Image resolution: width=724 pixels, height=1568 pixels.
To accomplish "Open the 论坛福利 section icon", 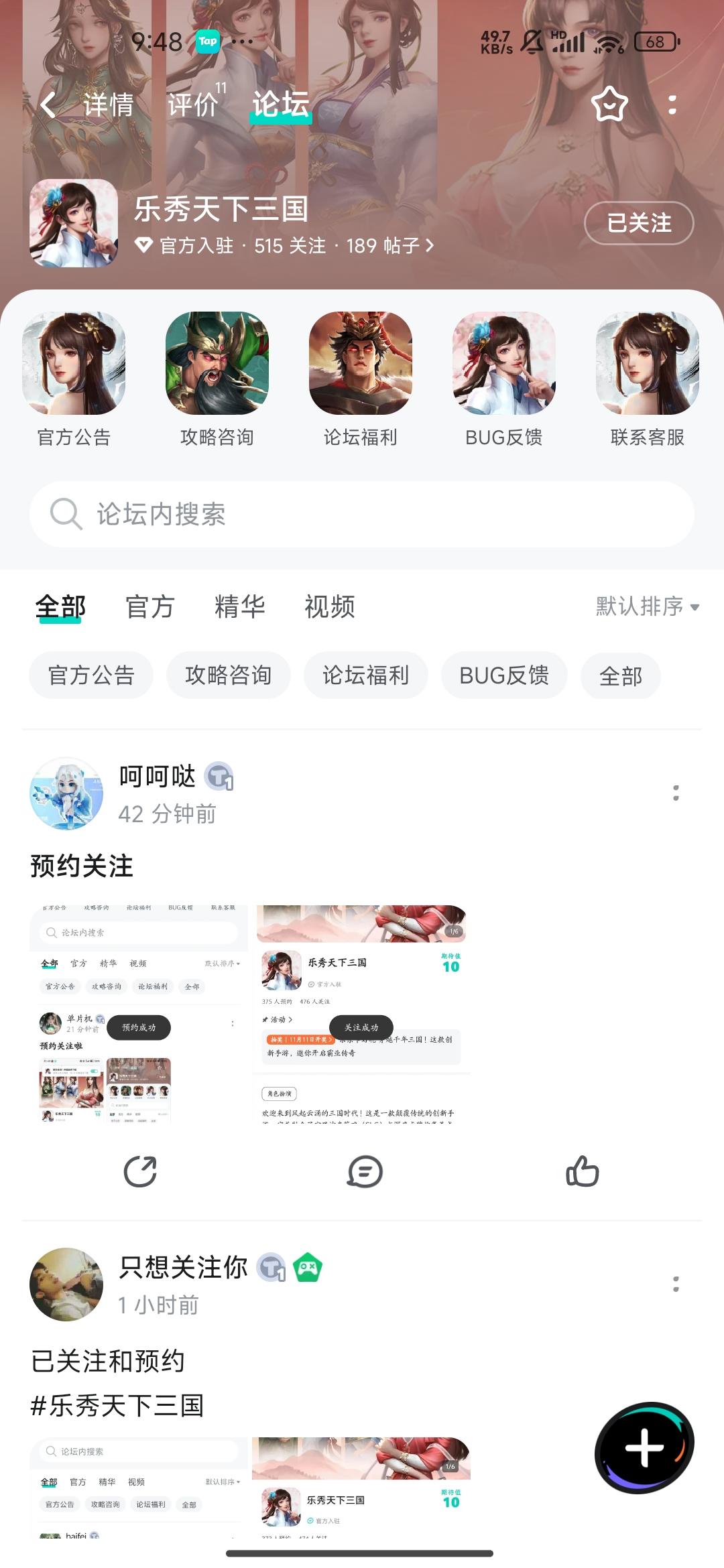I will click(361, 365).
